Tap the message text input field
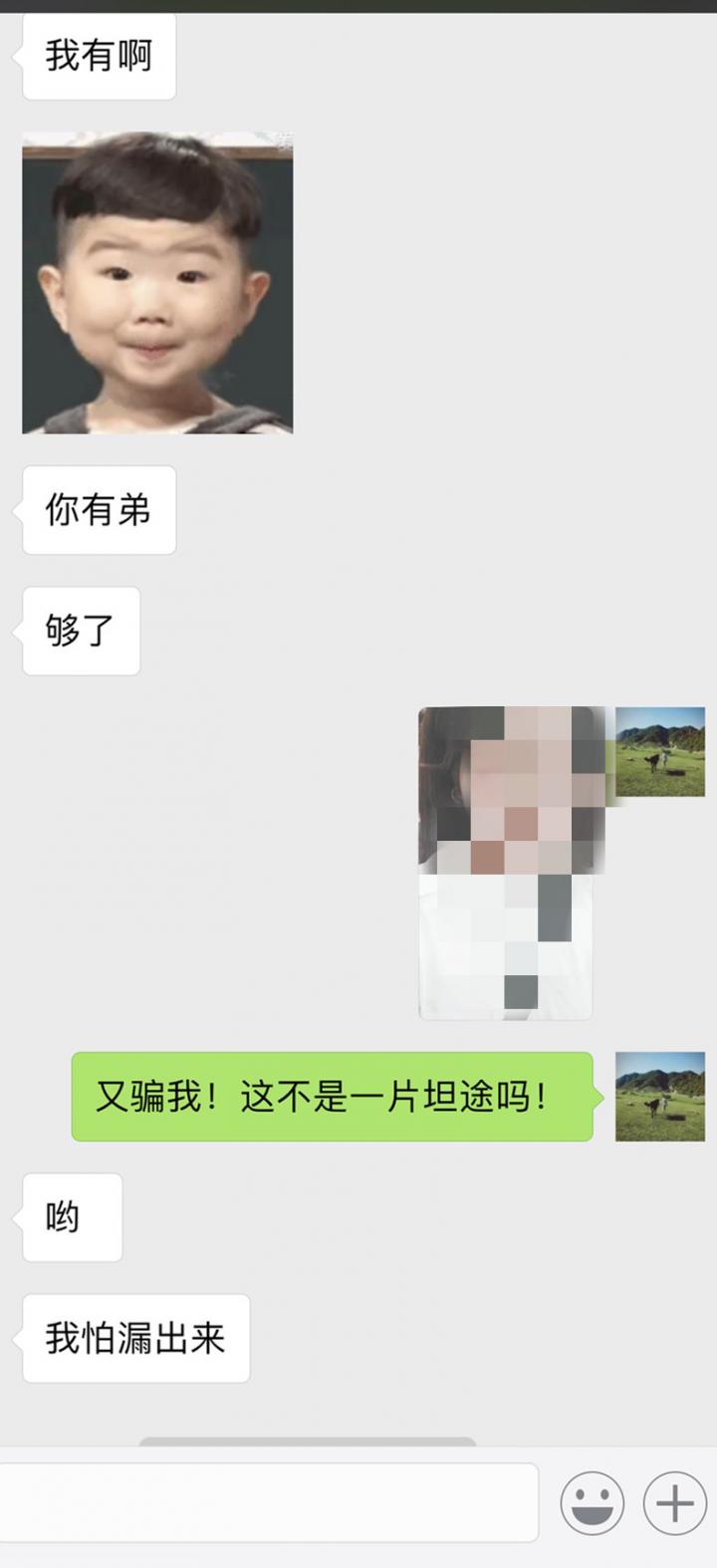Viewport: 717px width, 1568px height. pos(269,1502)
